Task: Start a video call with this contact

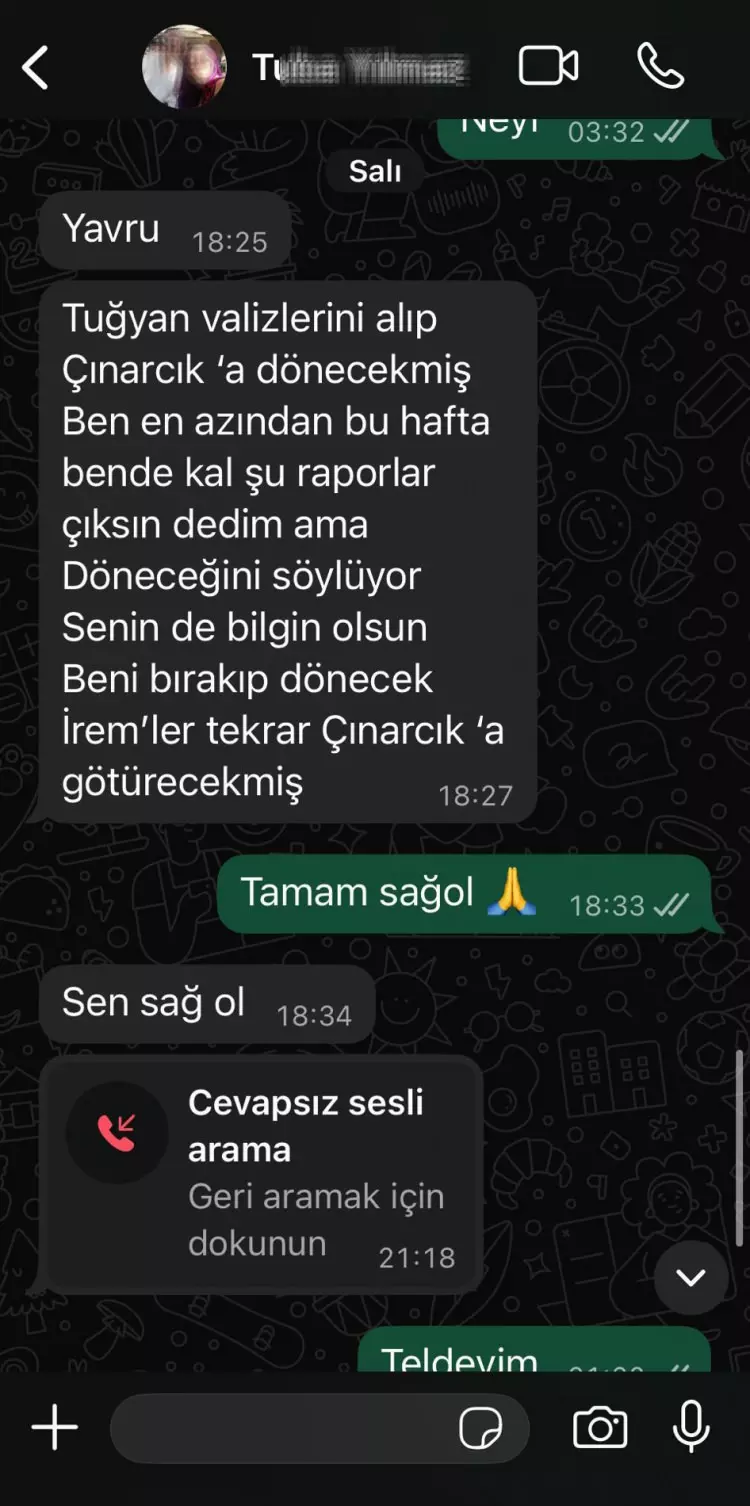Action: coord(549,63)
